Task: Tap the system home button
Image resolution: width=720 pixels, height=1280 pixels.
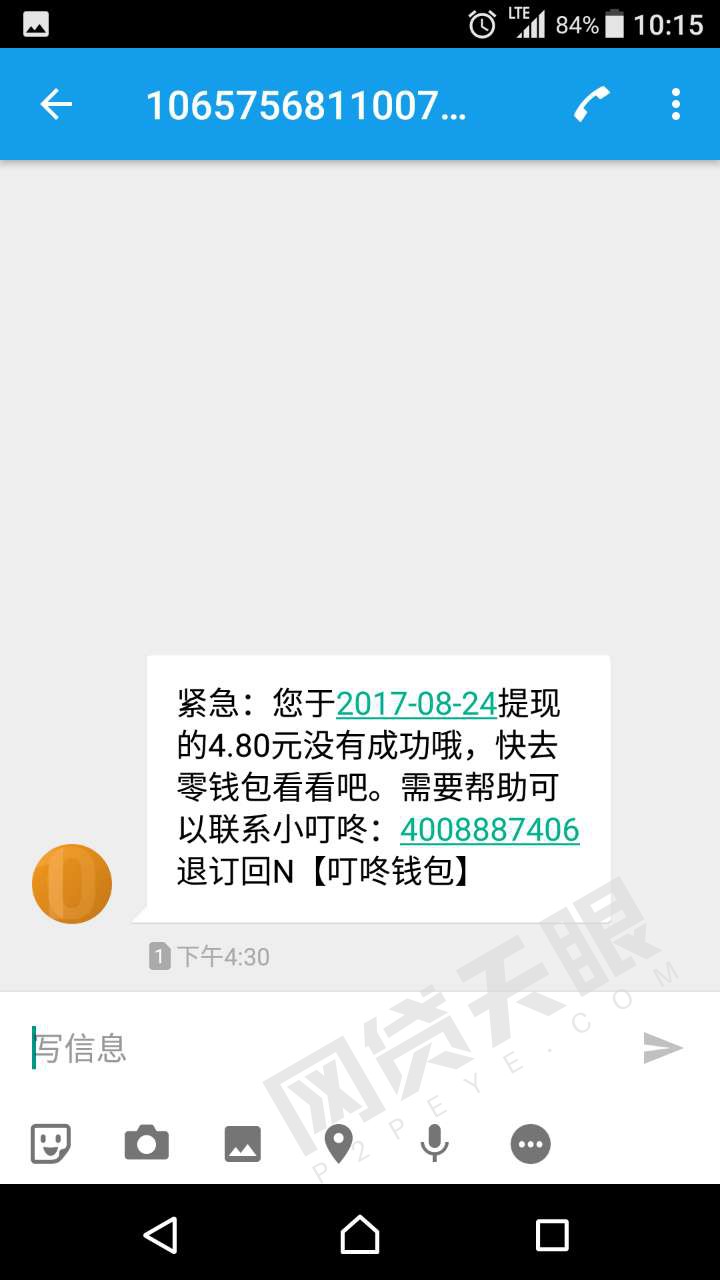Action: tap(360, 1235)
